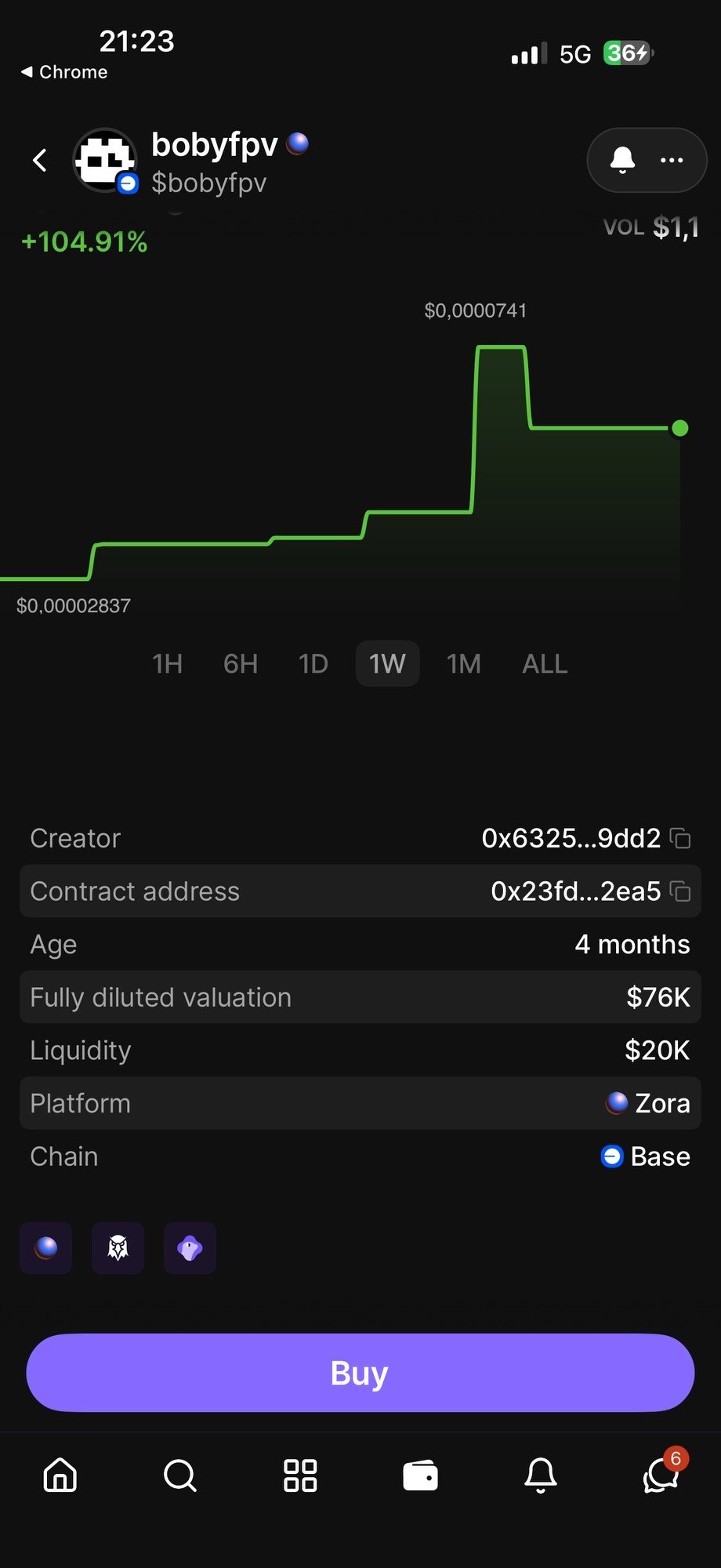Screen dimensions: 721x1568
Task: Open the Zora link icon below Chain
Action: point(46,1247)
